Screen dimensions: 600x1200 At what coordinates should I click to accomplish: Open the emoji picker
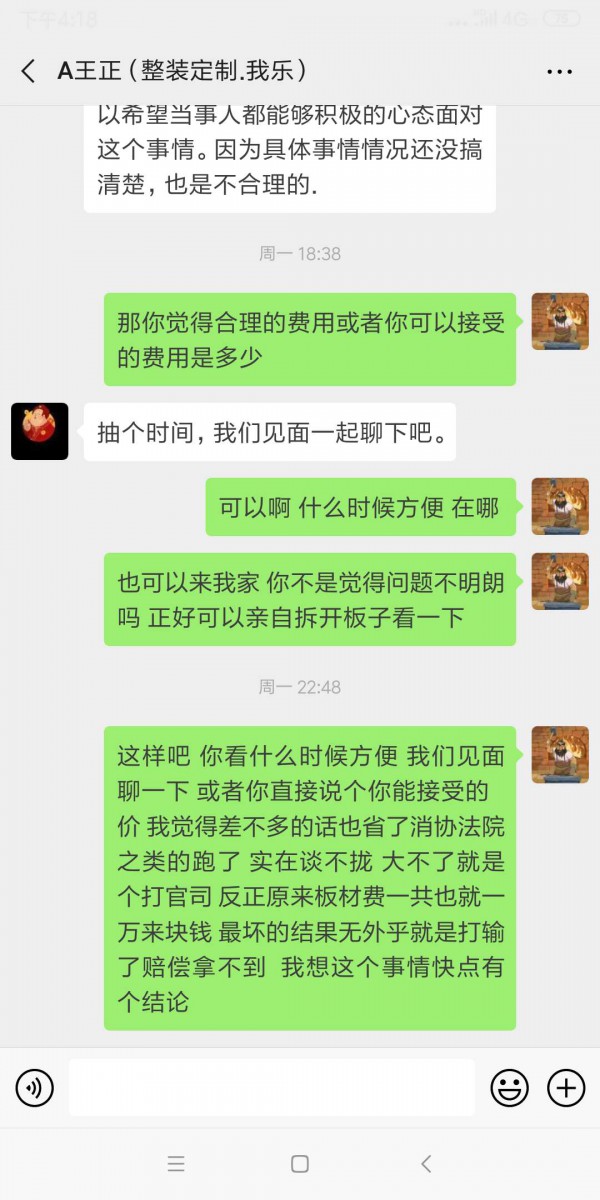509,1087
